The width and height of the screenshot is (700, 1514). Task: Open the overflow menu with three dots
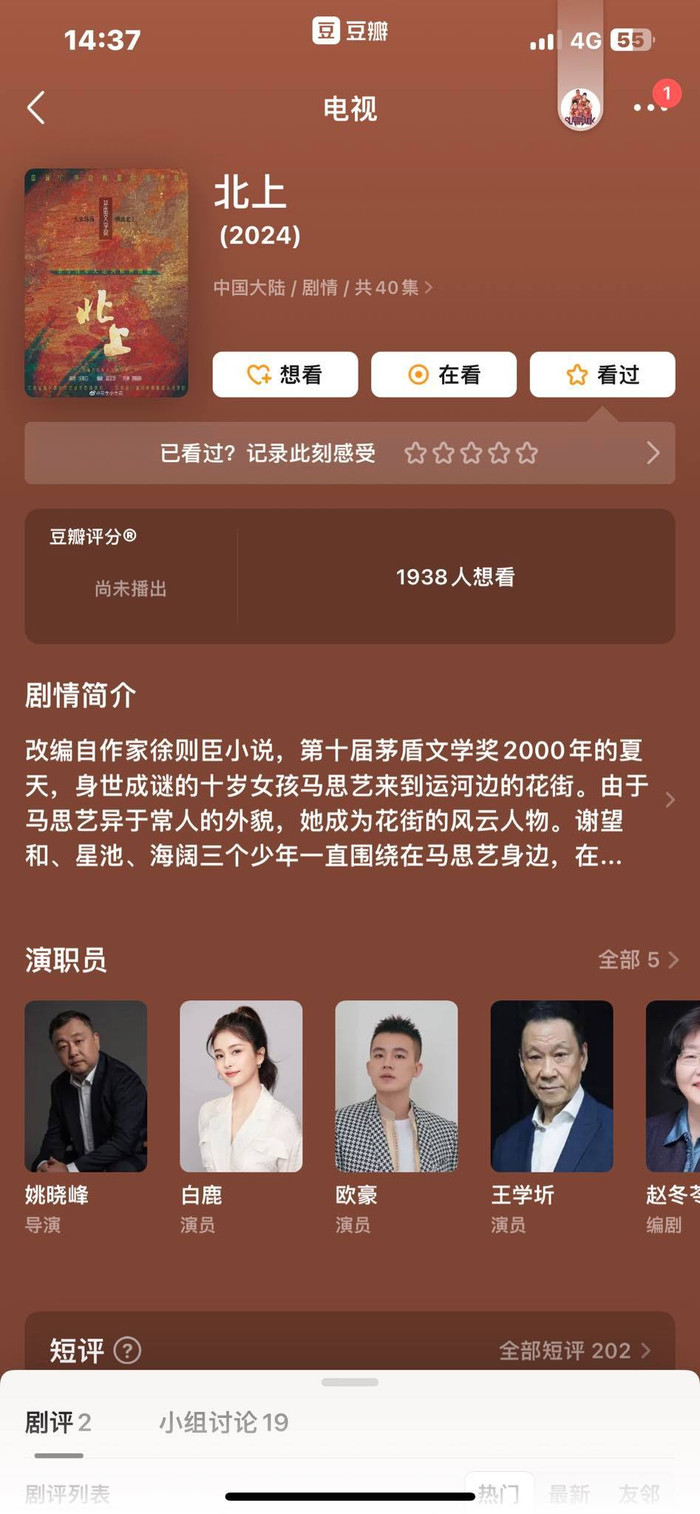coord(649,109)
